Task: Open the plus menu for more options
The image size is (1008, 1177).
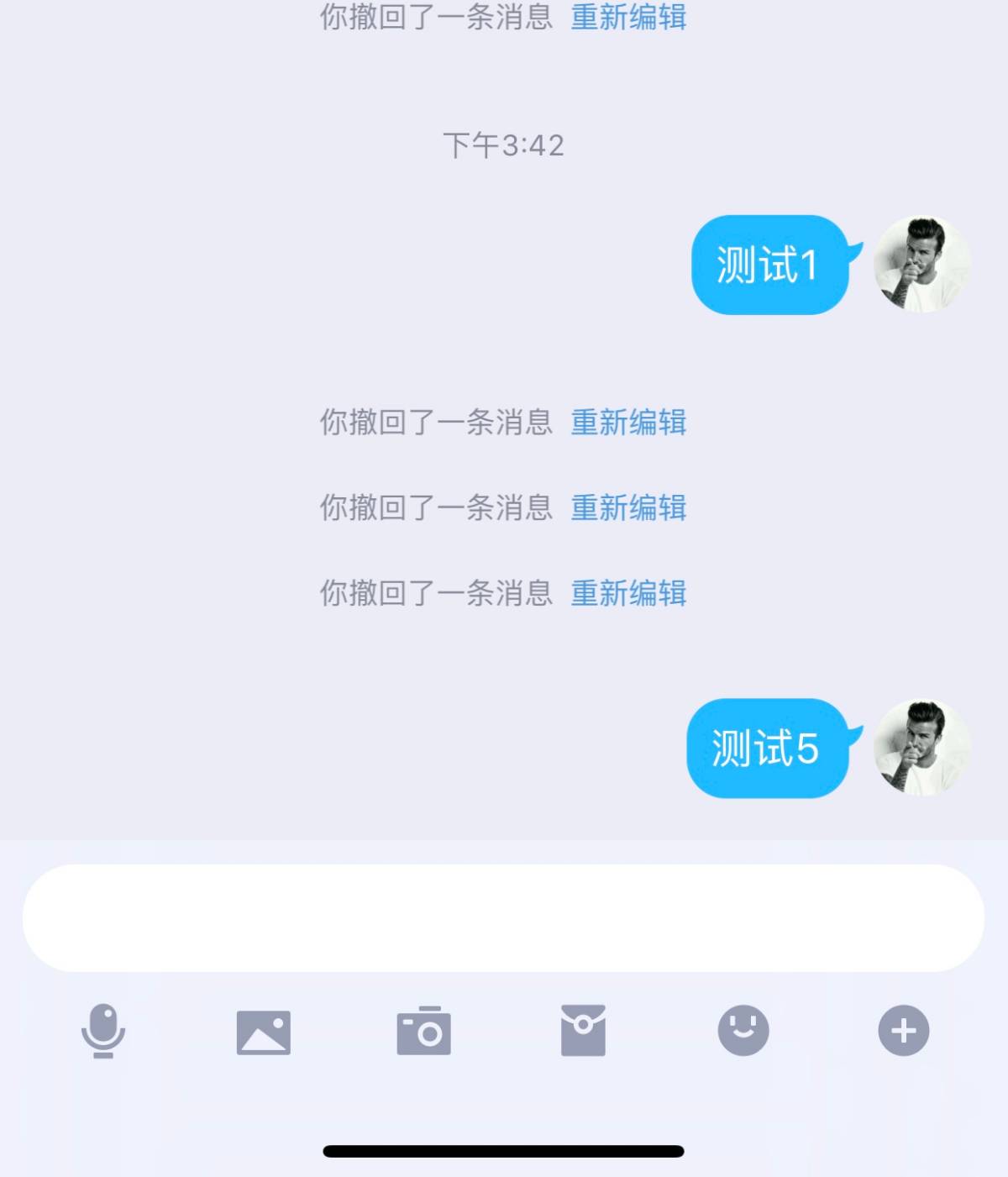Action: (x=903, y=1031)
